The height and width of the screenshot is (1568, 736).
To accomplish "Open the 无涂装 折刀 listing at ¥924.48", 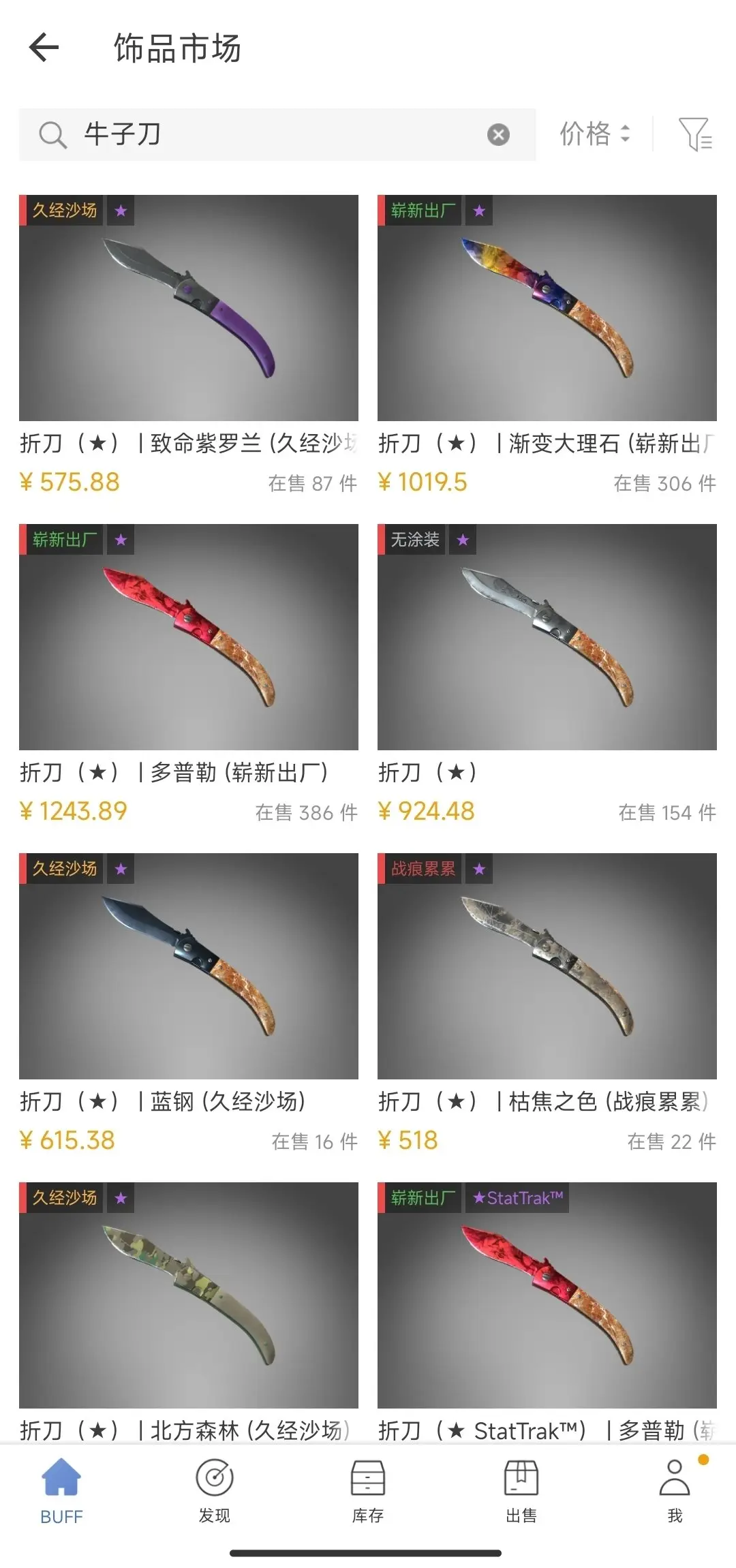I will 547,637.
